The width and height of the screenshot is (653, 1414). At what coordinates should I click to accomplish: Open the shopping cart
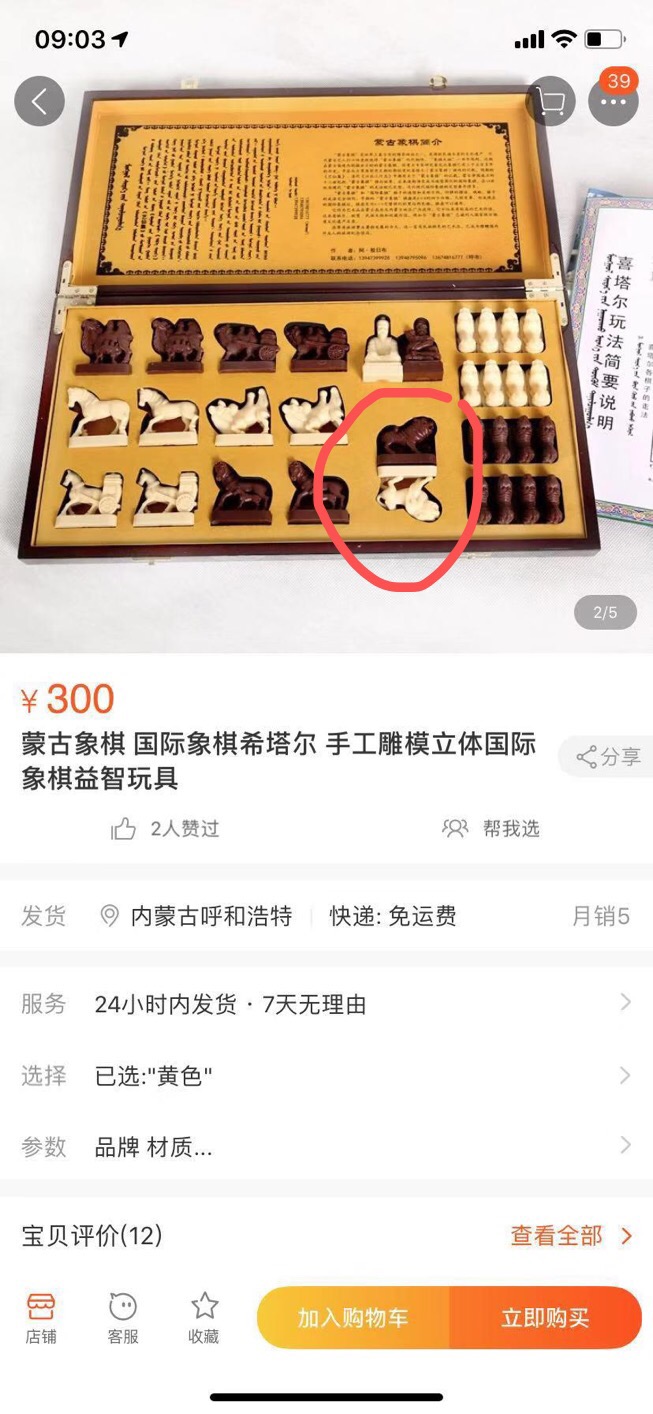(x=551, y=101)
